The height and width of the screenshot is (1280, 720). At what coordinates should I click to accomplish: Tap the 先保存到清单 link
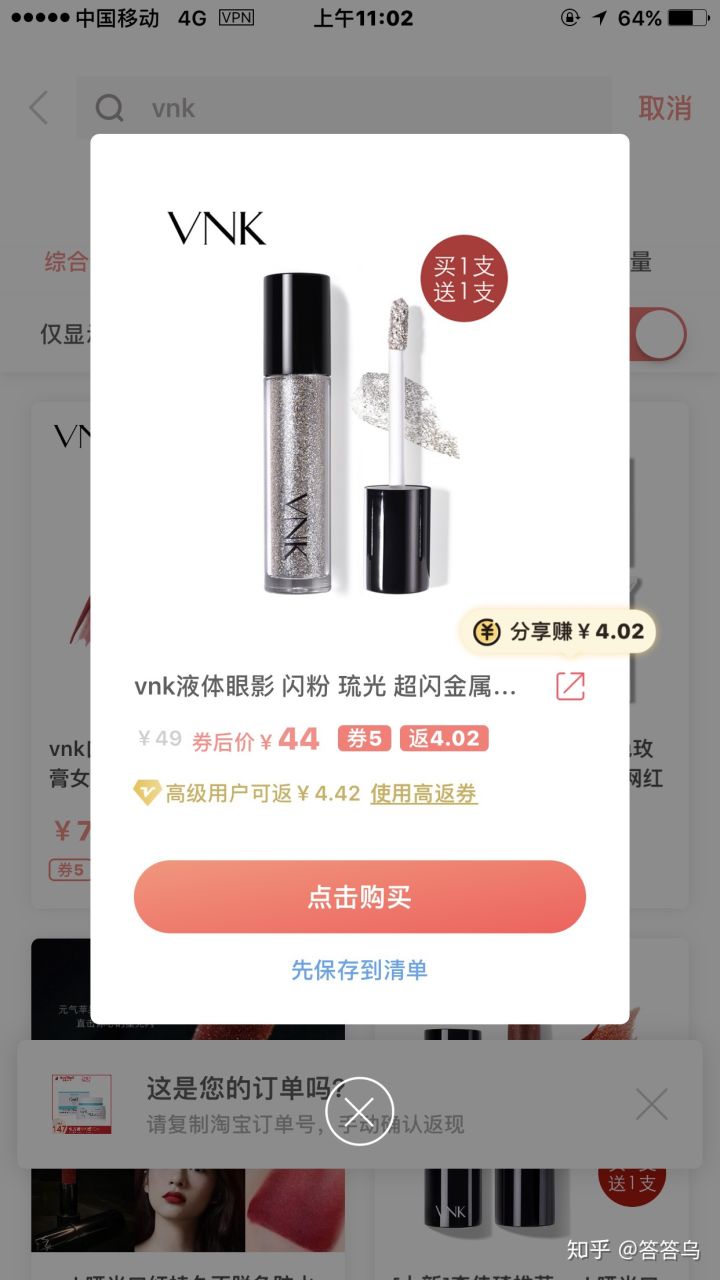(359, 970)
